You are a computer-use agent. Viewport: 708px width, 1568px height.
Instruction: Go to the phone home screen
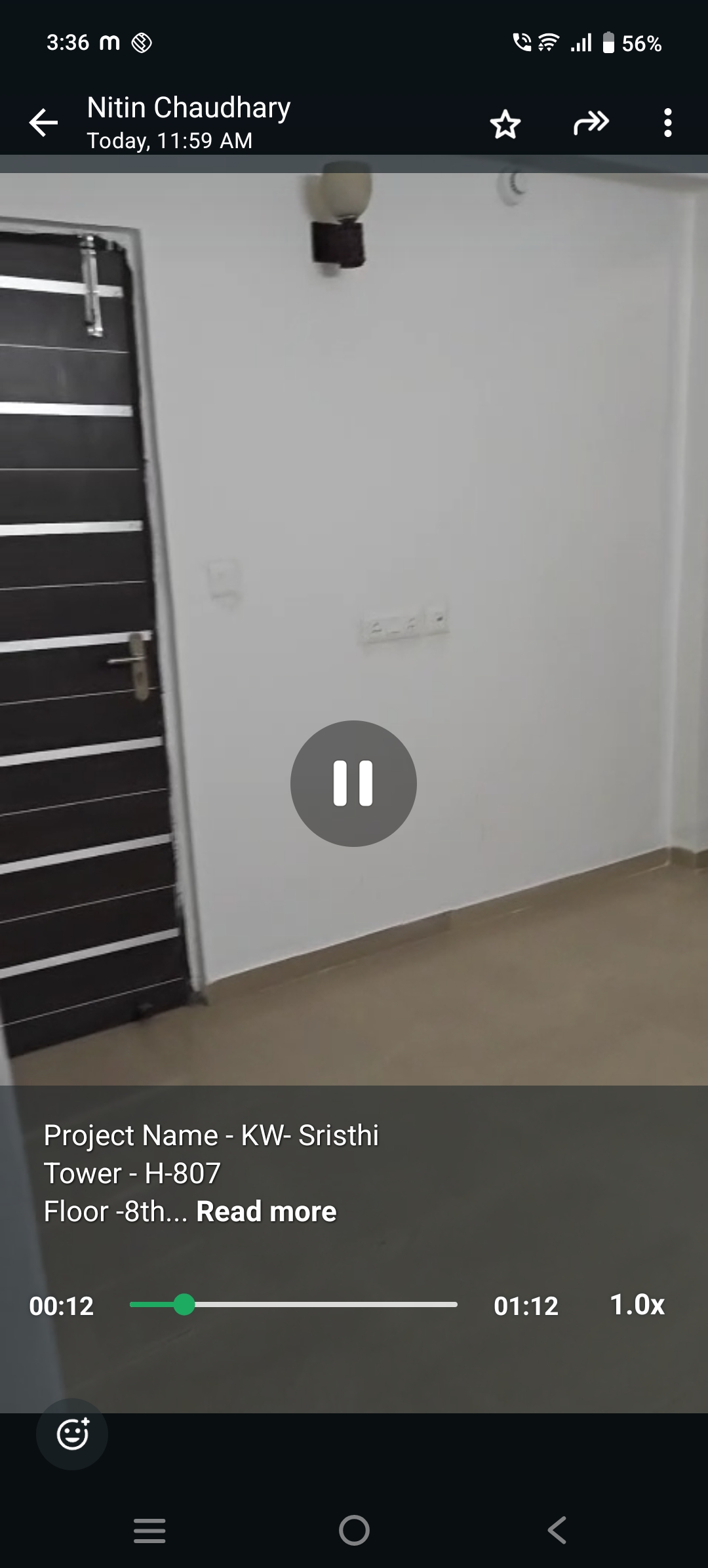pyautogui.click(x=354, y=1531)
